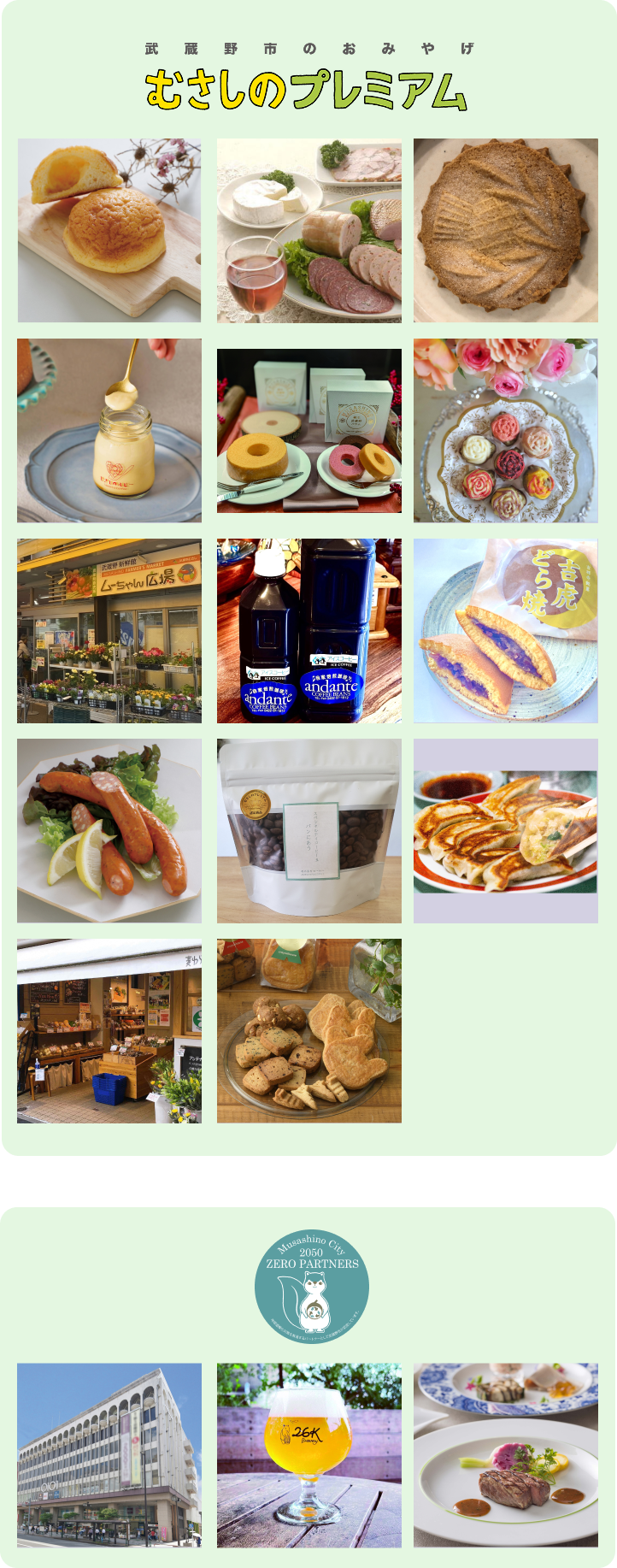The width and height of the screenshot is (617, 1568).
Task: Open the coffee beans pouch tile
Action: tap(308, 830)
